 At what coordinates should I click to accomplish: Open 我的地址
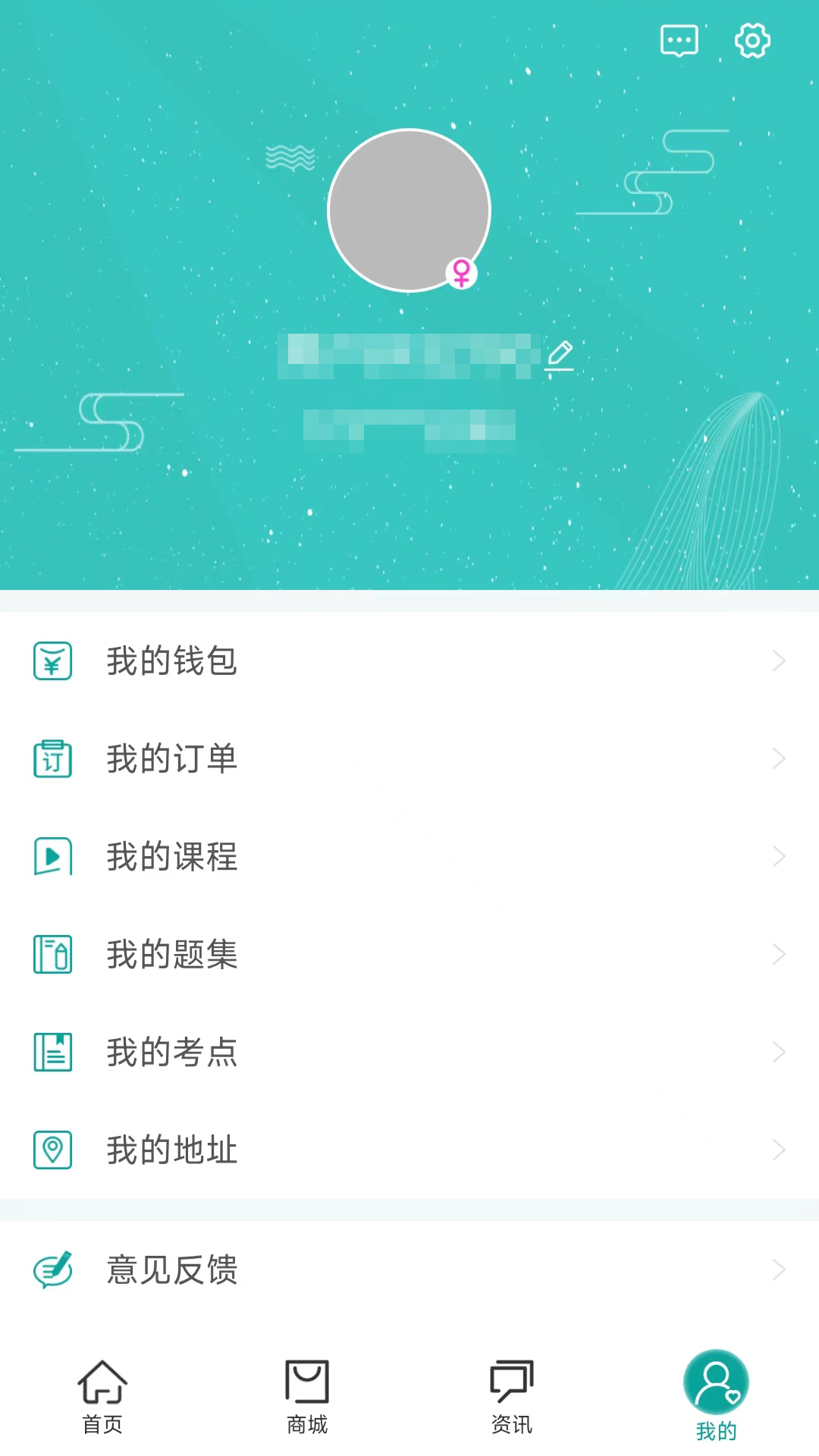409,1150
